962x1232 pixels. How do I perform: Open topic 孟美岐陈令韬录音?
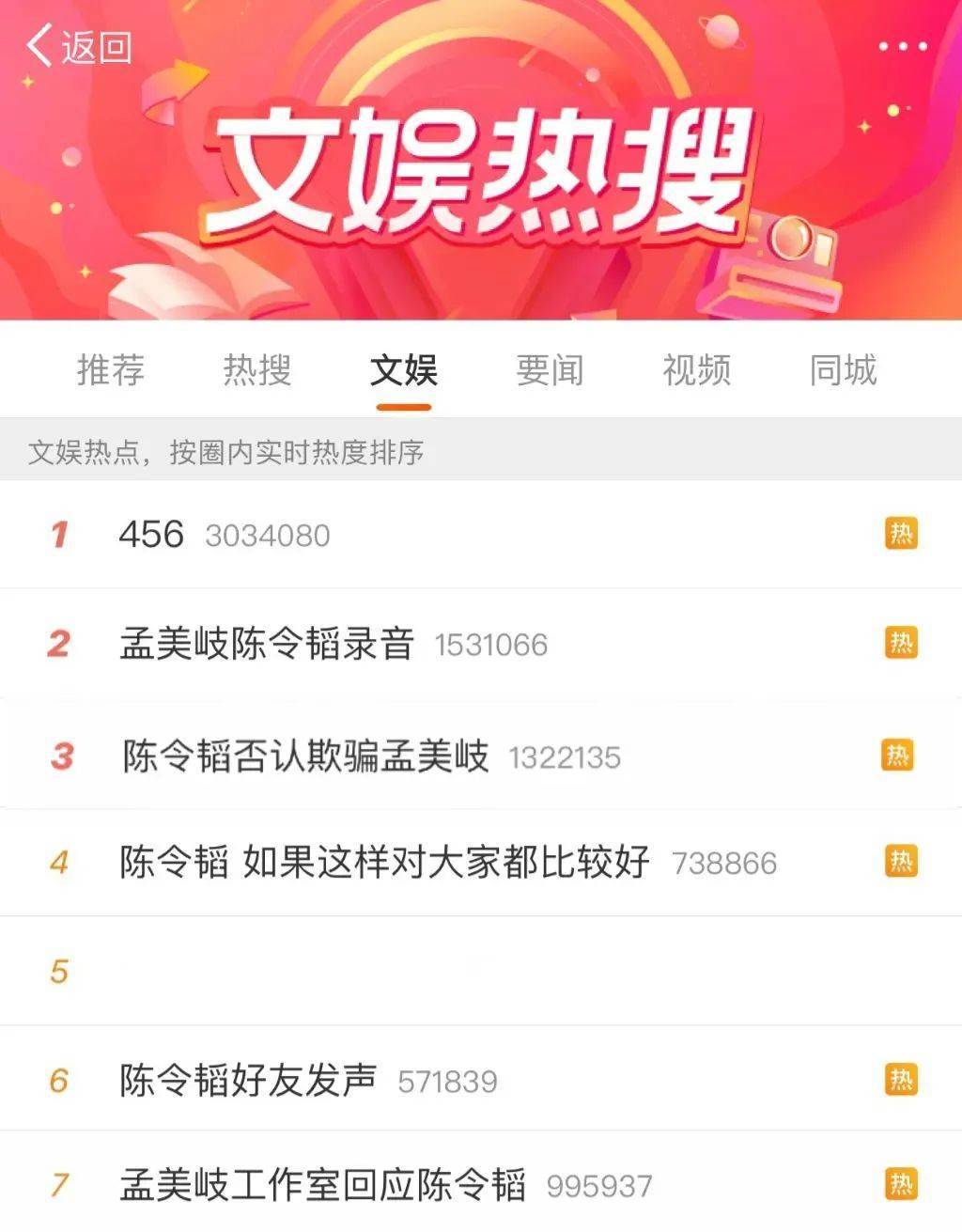267,644
